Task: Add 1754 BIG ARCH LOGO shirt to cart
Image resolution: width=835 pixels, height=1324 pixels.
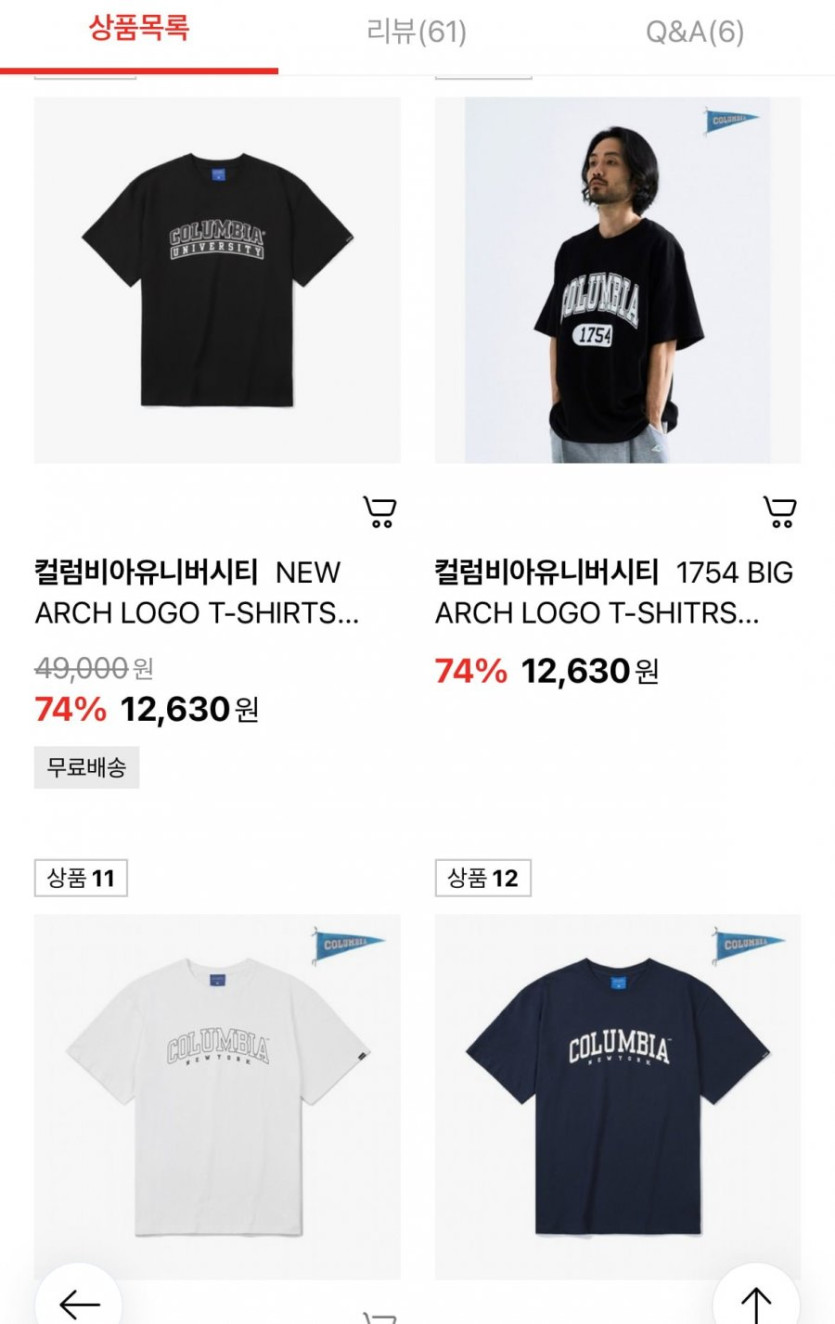Action: [779, 512]
